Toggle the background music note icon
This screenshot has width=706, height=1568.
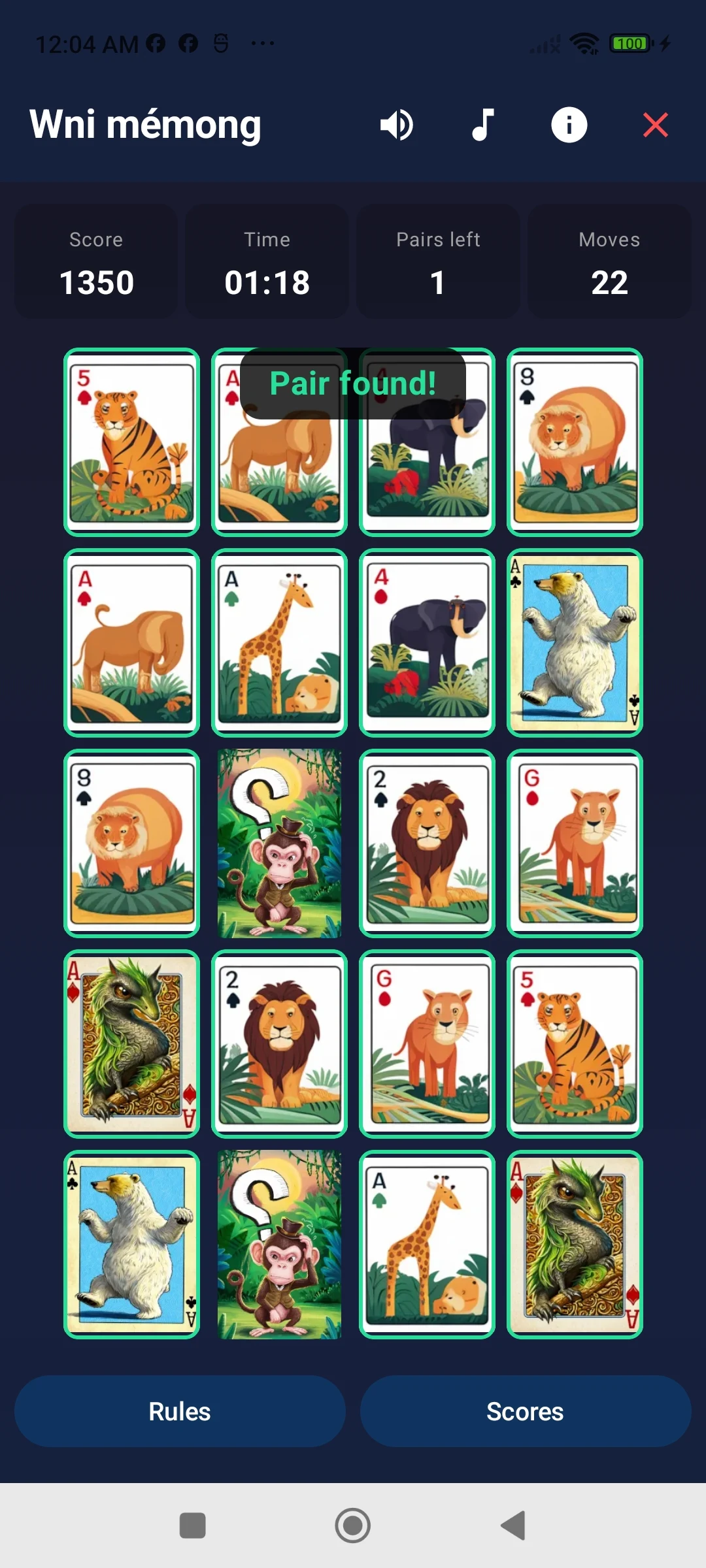(483, 125)
